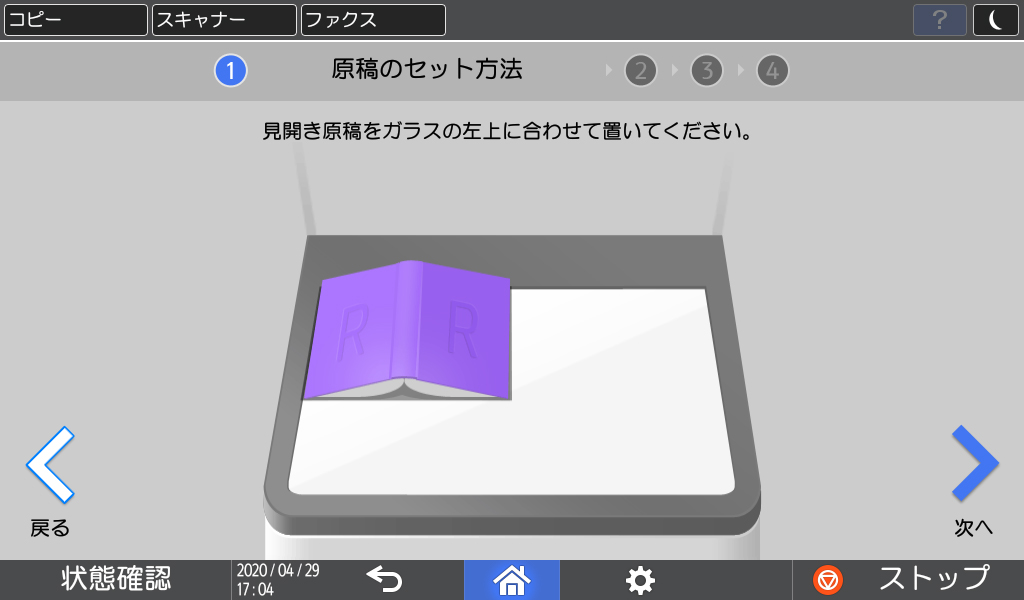This screenshot has width=1024, height=600.
Task: Continue with the 次へ arrow
Action: (974, 465)
